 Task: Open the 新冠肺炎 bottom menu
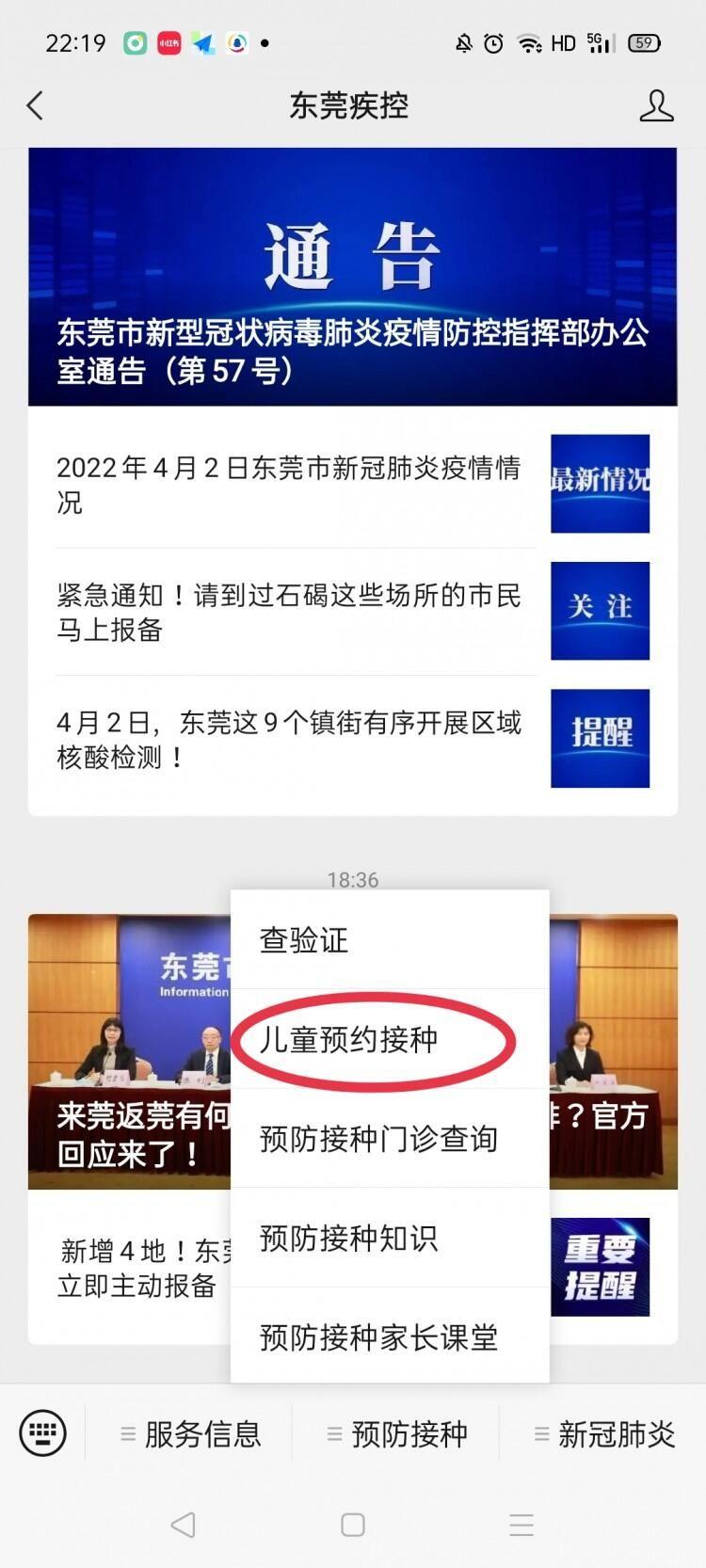pos(604,1433)
